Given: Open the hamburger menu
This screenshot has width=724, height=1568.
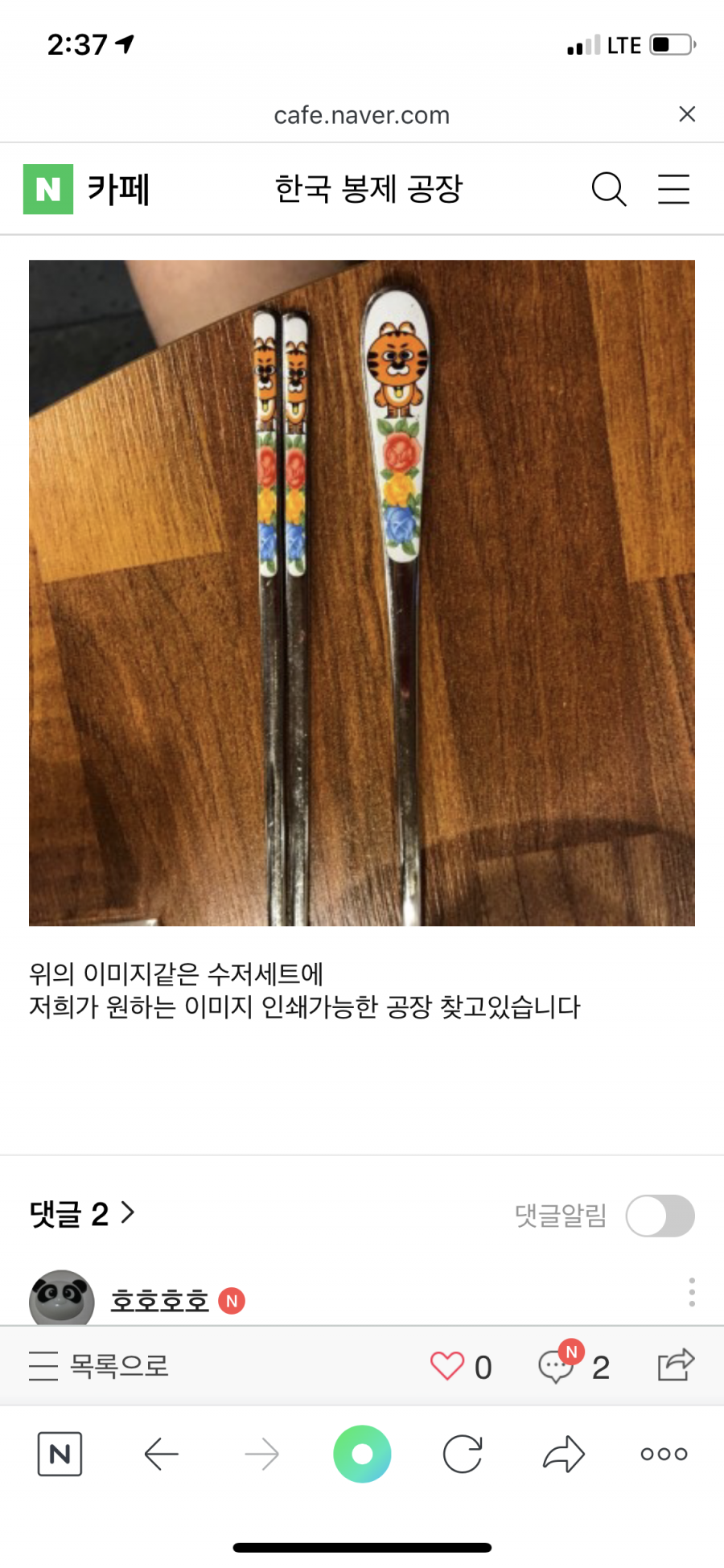Looking at the screenshot, I should tap(673, 189).
